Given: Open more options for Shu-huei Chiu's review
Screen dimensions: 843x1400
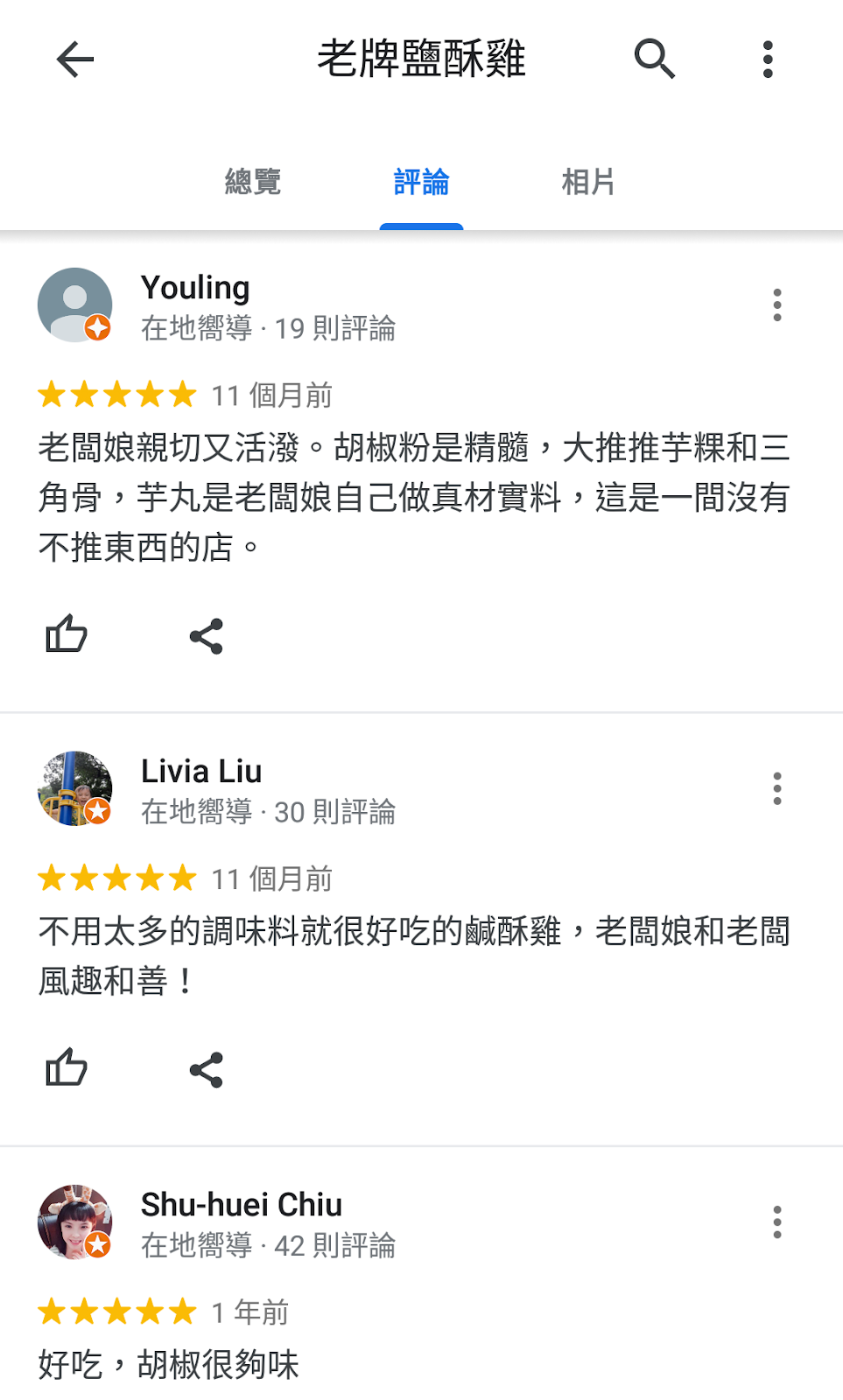Looking at the screenshot, I should (x=776, y=1222).
